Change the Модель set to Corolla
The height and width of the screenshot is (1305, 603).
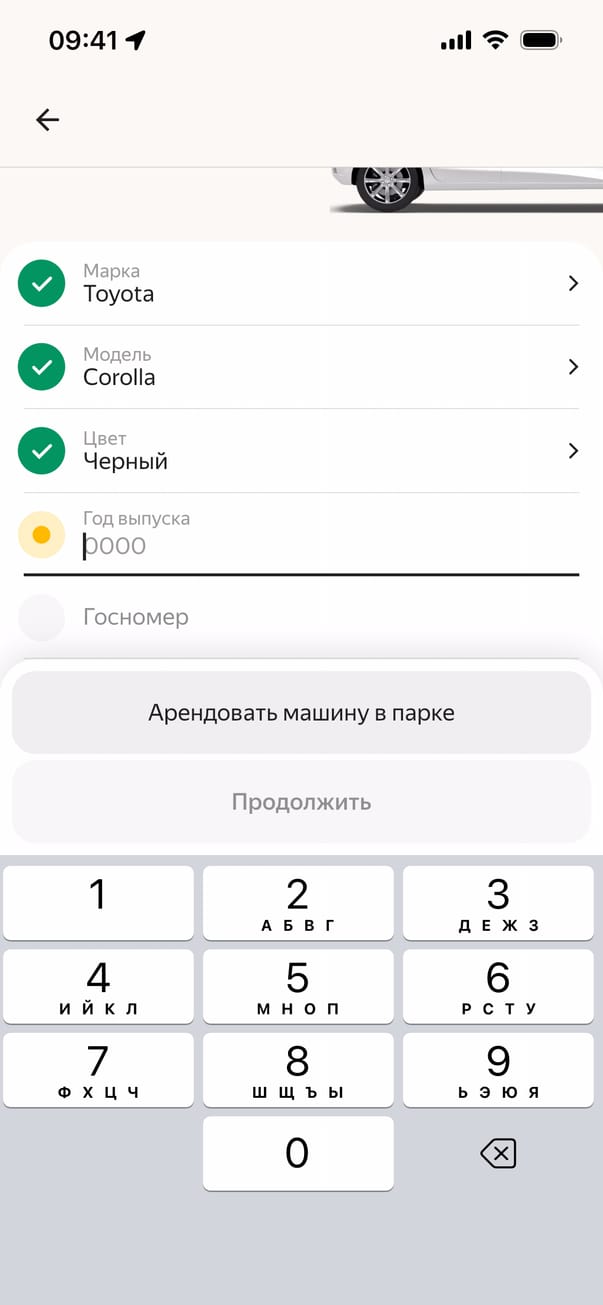pos(300,367)
